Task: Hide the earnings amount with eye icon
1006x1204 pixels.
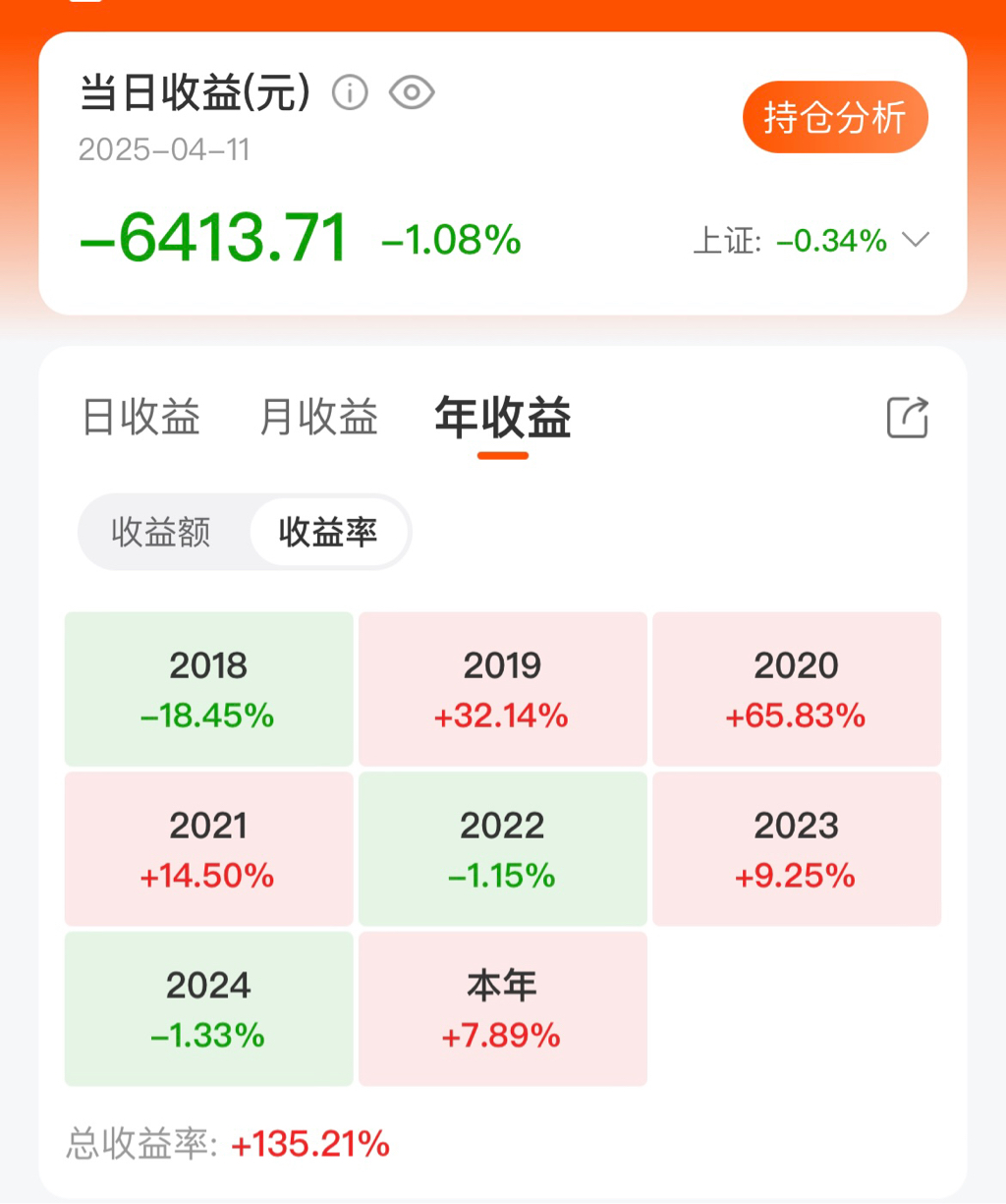Action: click(412, 93)
